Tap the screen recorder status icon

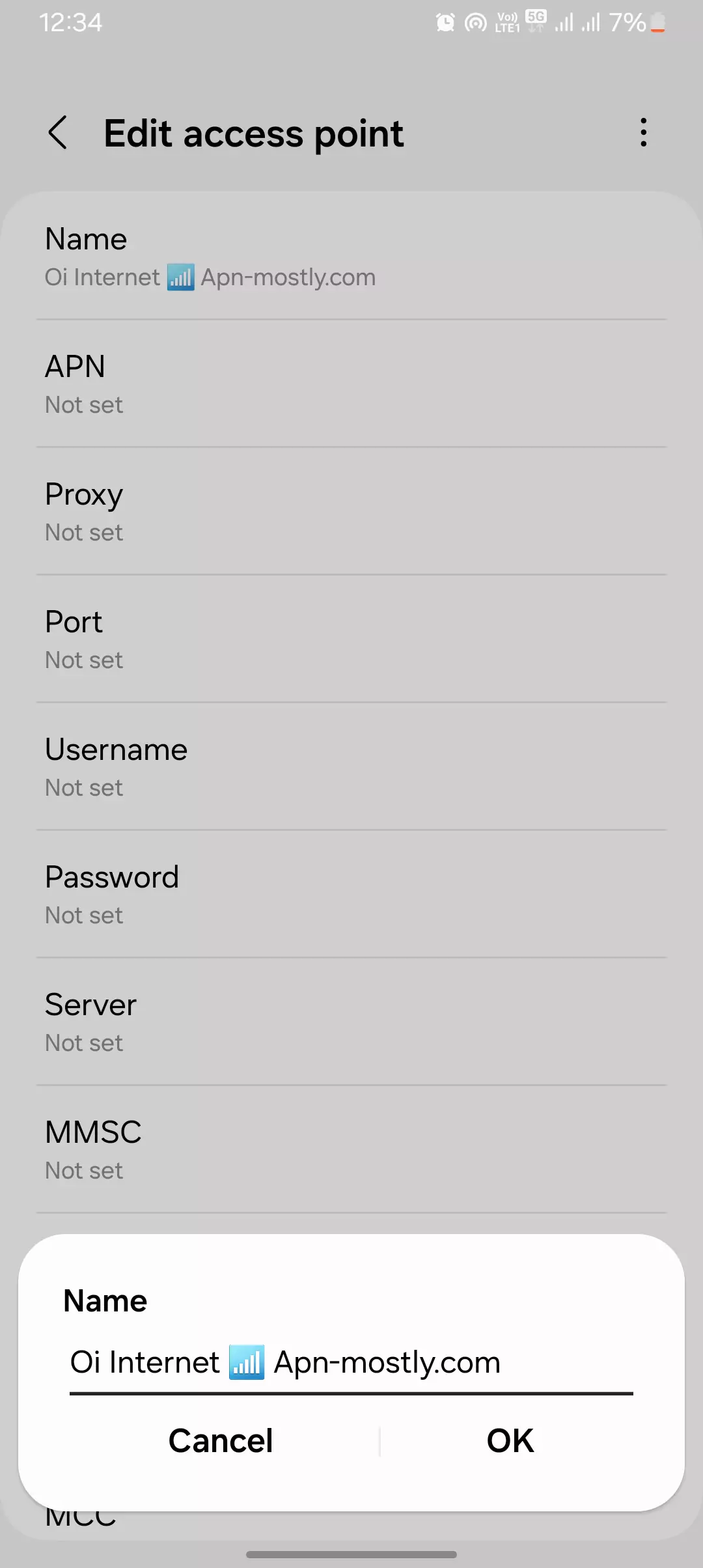pos(476,21)
